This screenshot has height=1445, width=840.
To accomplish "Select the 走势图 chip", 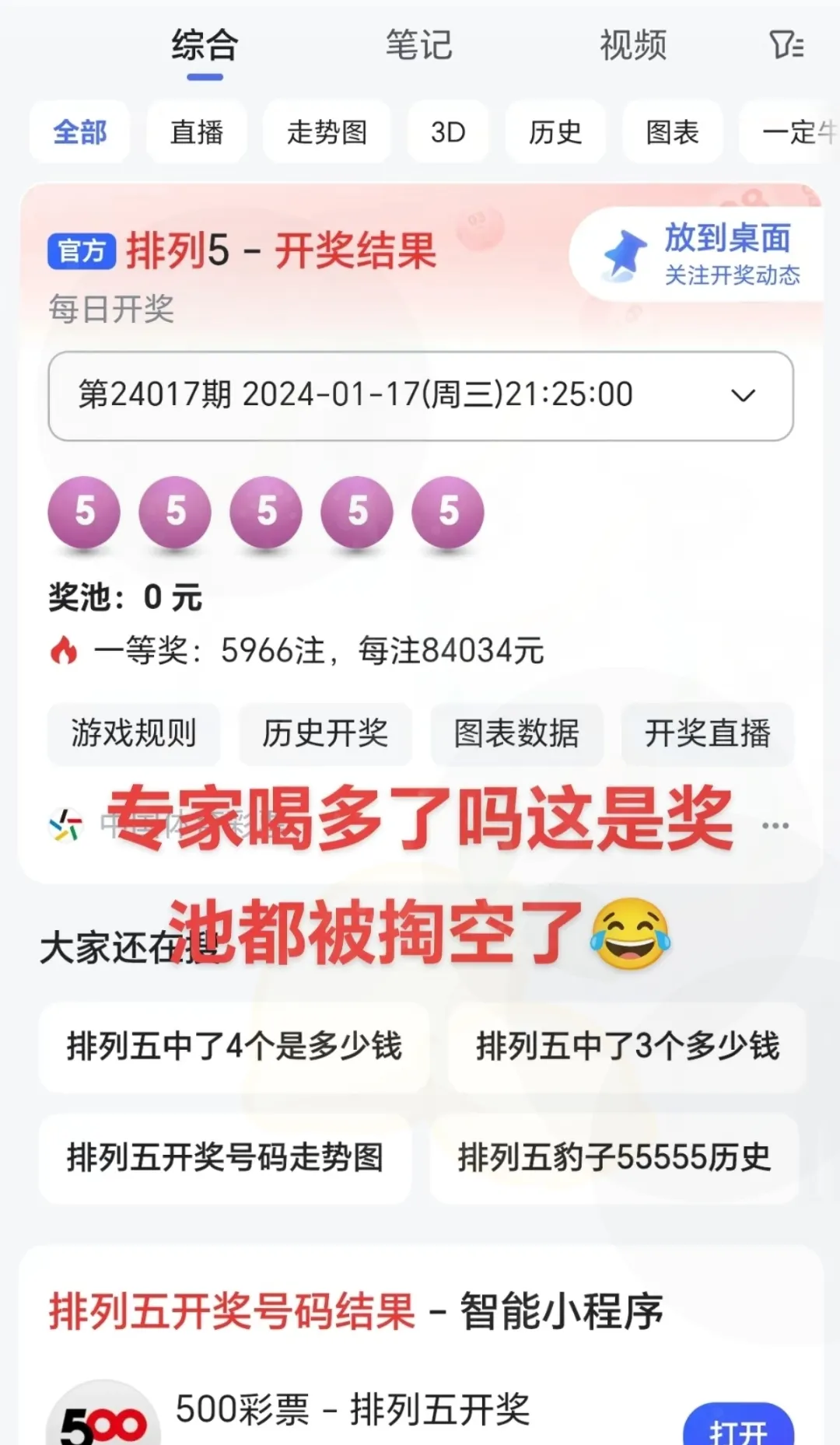I will pos(327,132).
